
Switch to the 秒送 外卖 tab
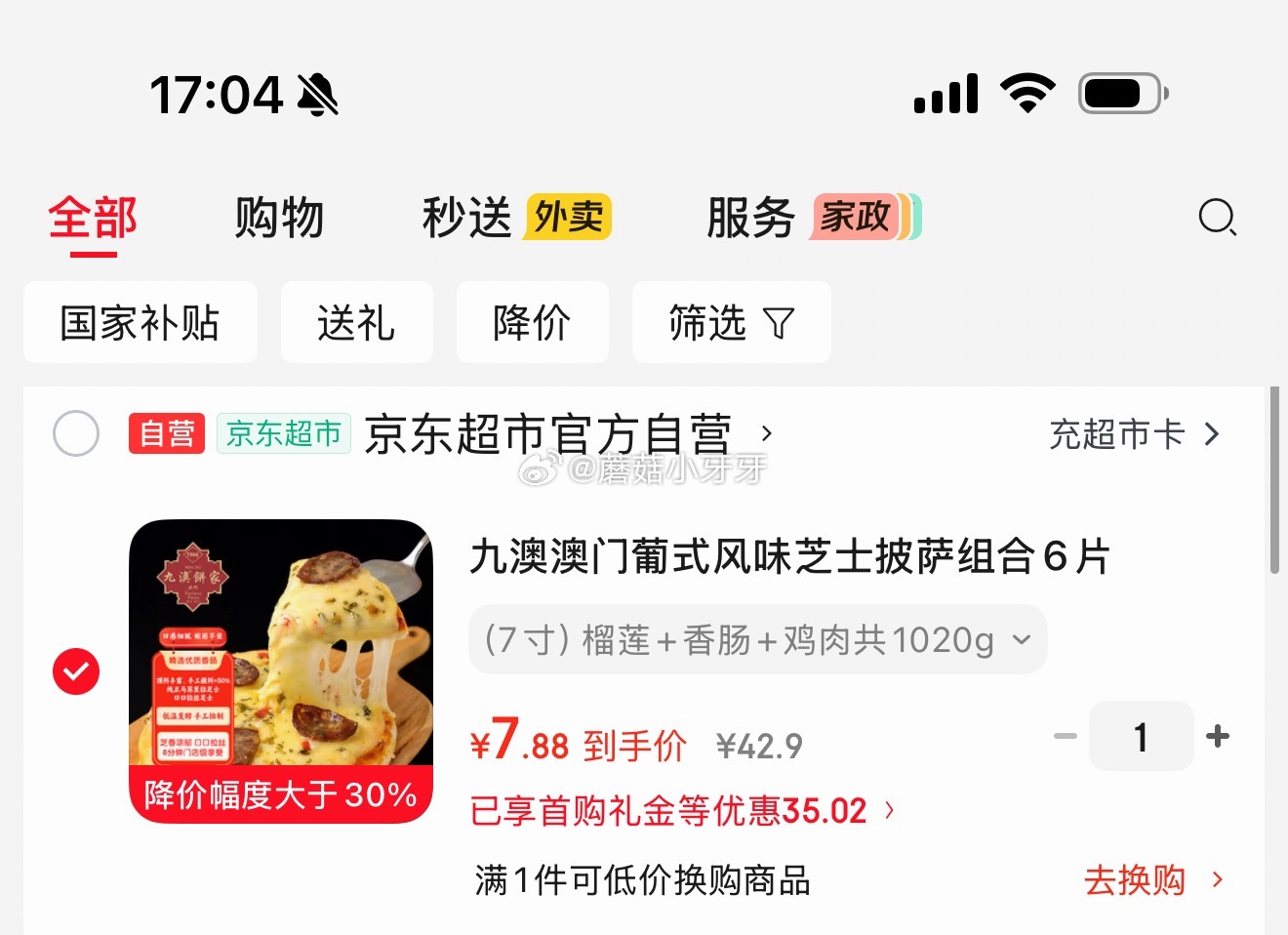pos(516,217)
